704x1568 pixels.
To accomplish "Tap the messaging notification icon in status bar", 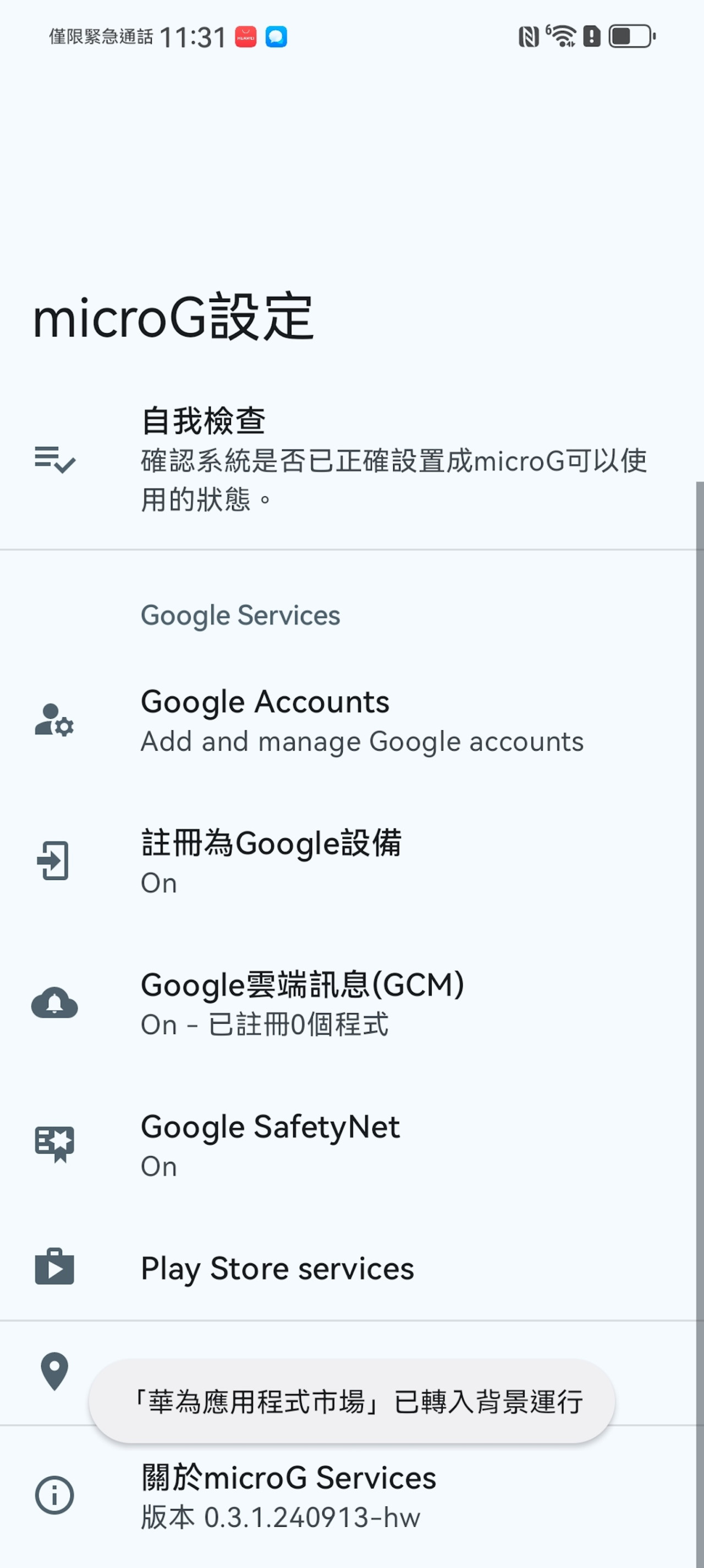I will (x=275, y=36).
